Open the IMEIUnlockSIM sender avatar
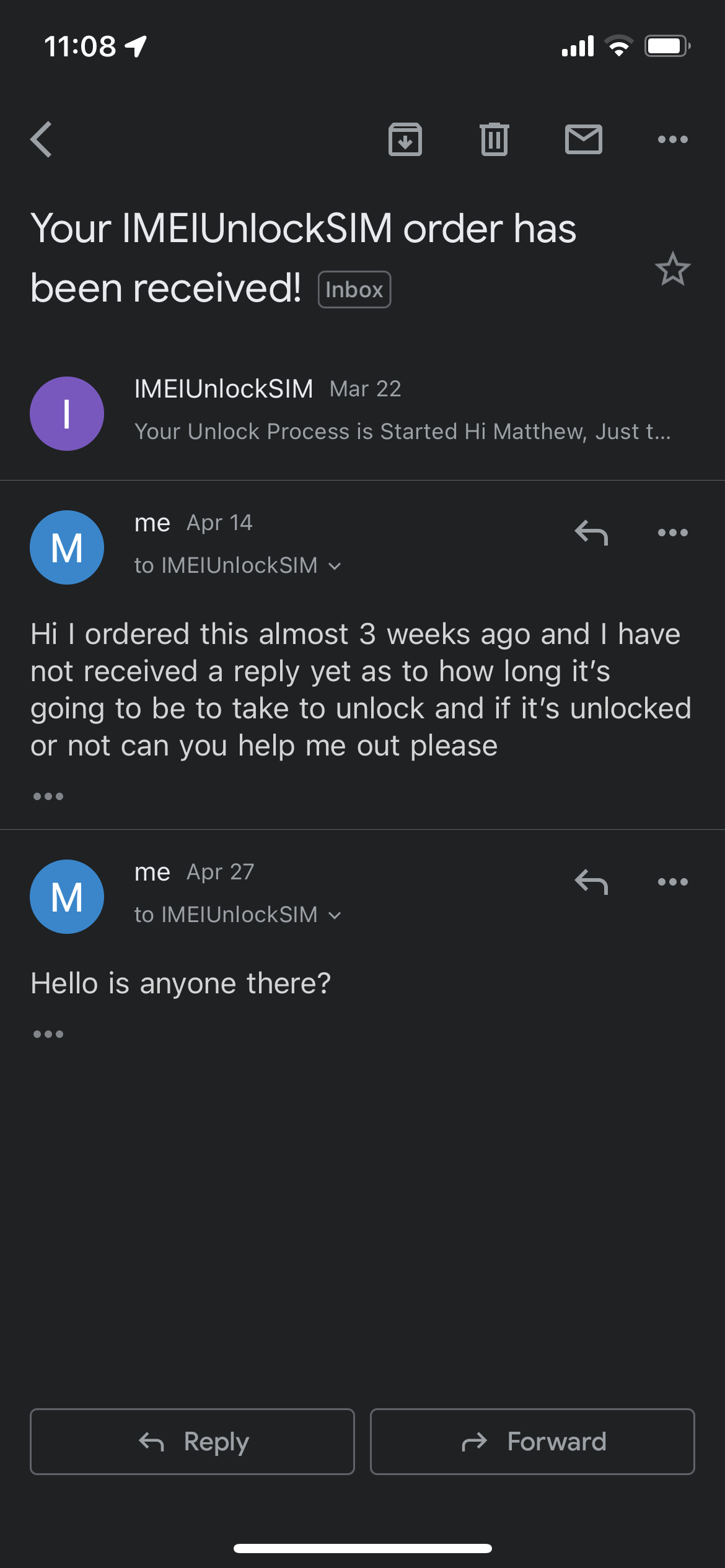Viewport: 725px width, 1568px height. coord(66,413)
